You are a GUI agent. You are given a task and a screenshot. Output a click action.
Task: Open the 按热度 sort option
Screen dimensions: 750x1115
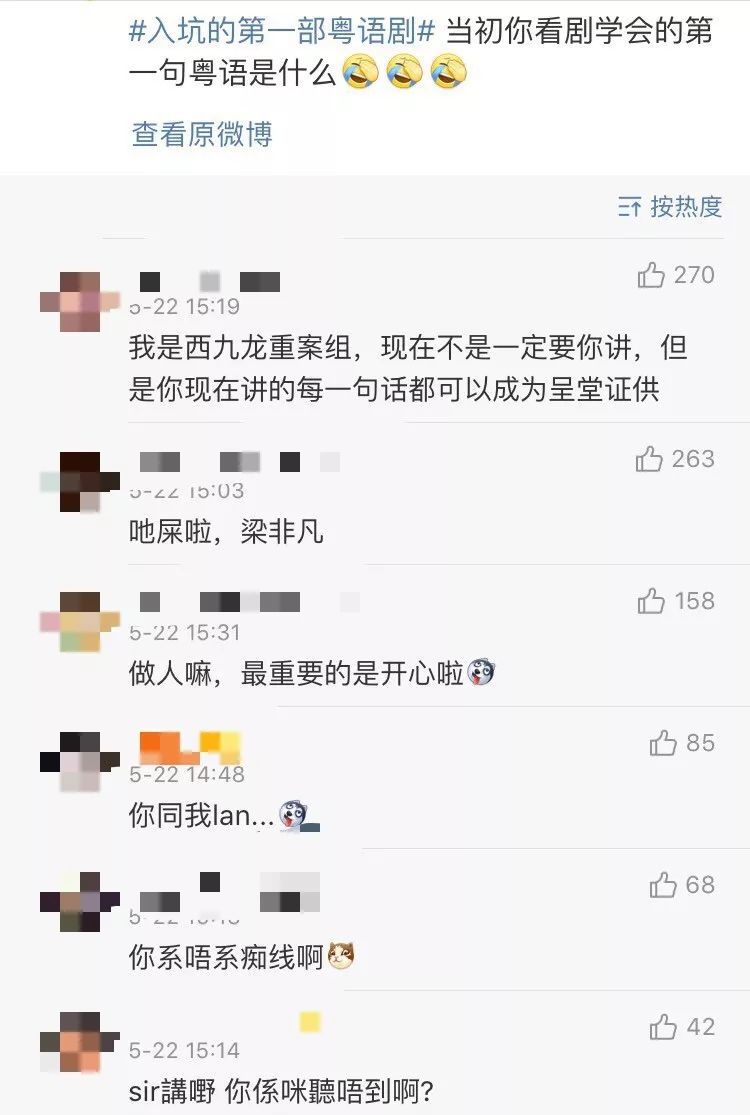click(671, 207)
